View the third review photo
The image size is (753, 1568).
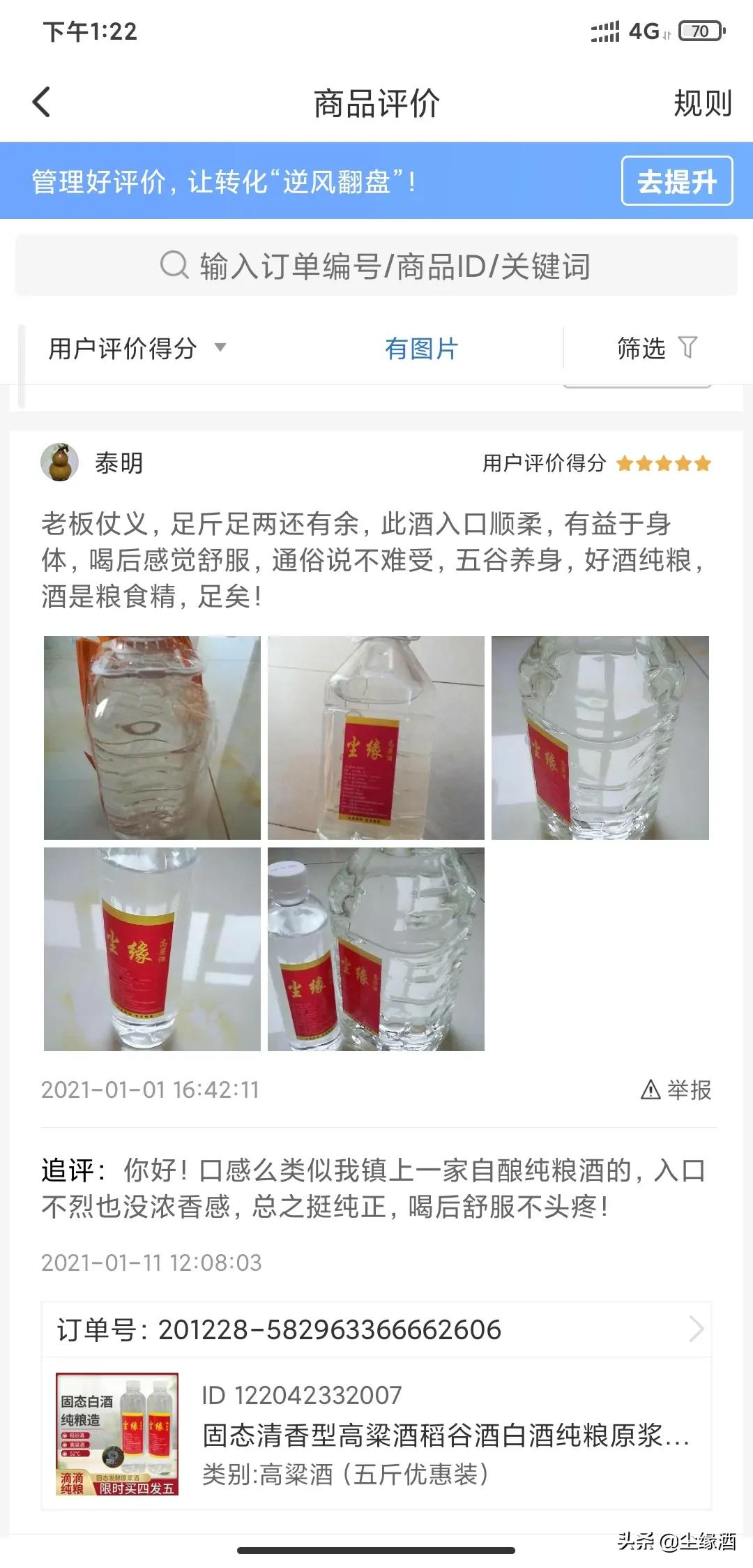pyautogui.click(x=600, y=737)
